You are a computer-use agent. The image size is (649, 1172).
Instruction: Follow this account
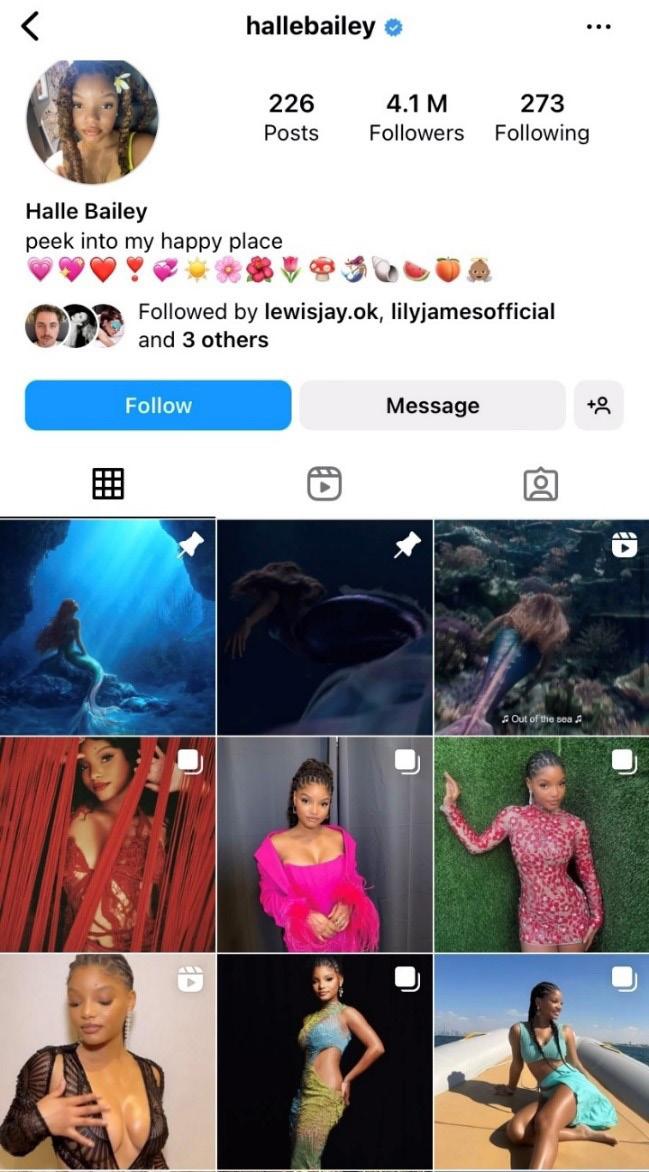(x=158, y=405)
